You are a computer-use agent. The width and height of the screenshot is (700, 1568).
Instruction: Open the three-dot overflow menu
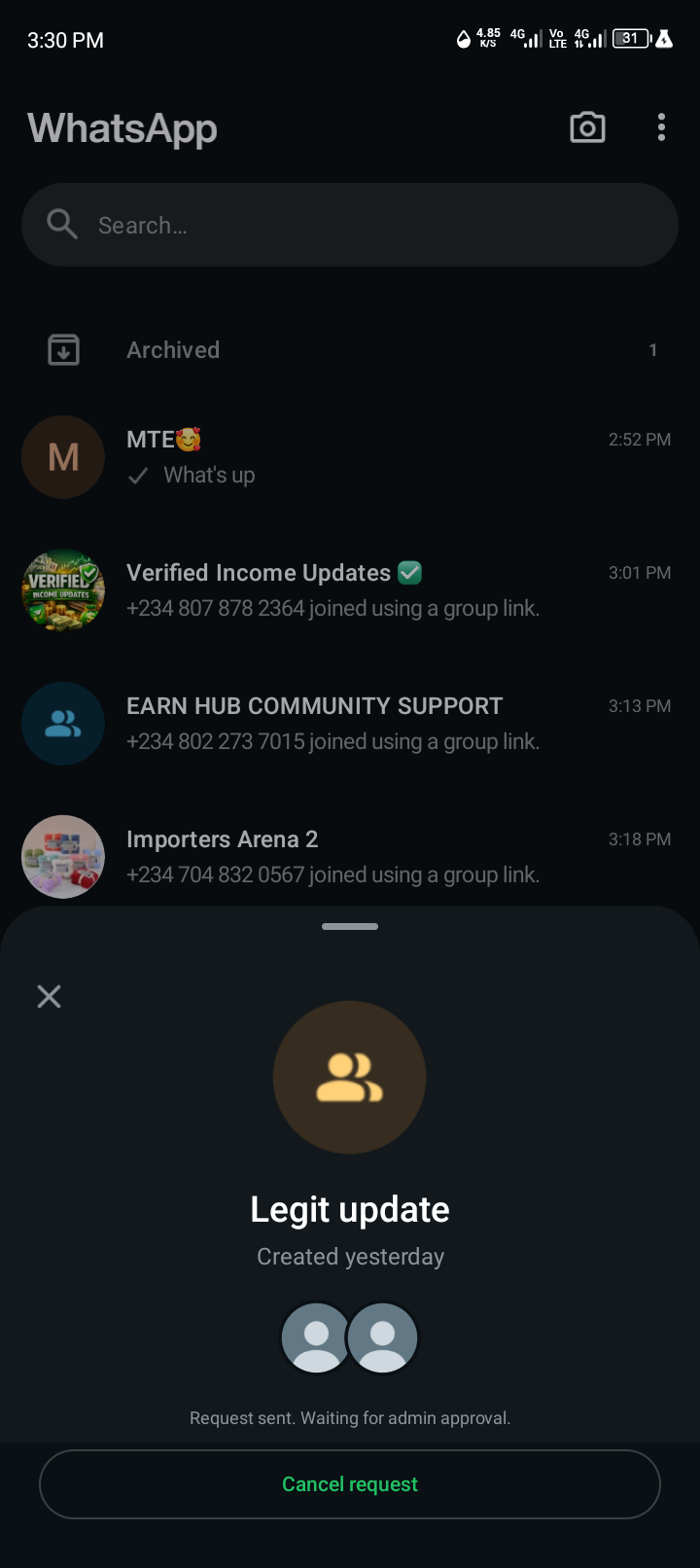point(661,127)
